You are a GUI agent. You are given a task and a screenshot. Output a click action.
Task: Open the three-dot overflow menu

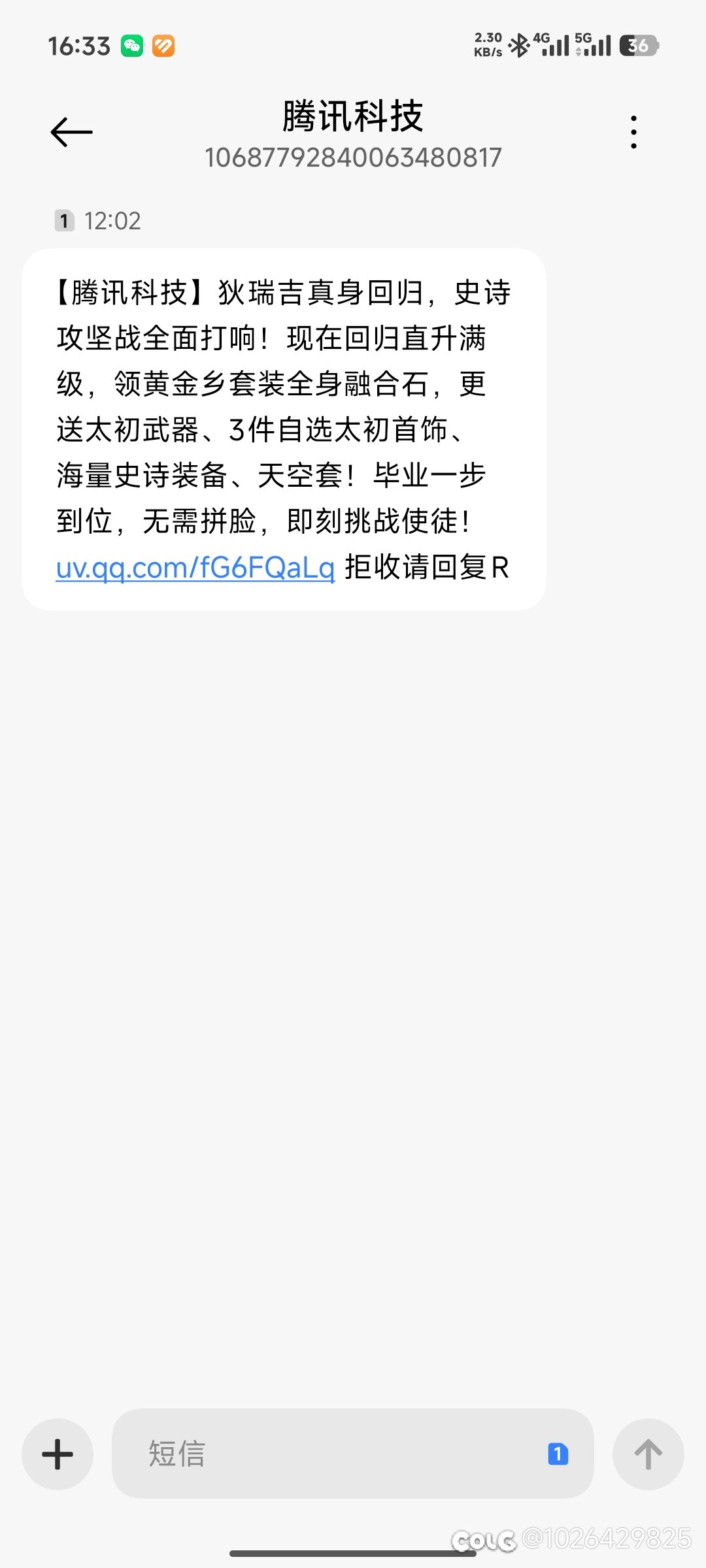point(633,132)
